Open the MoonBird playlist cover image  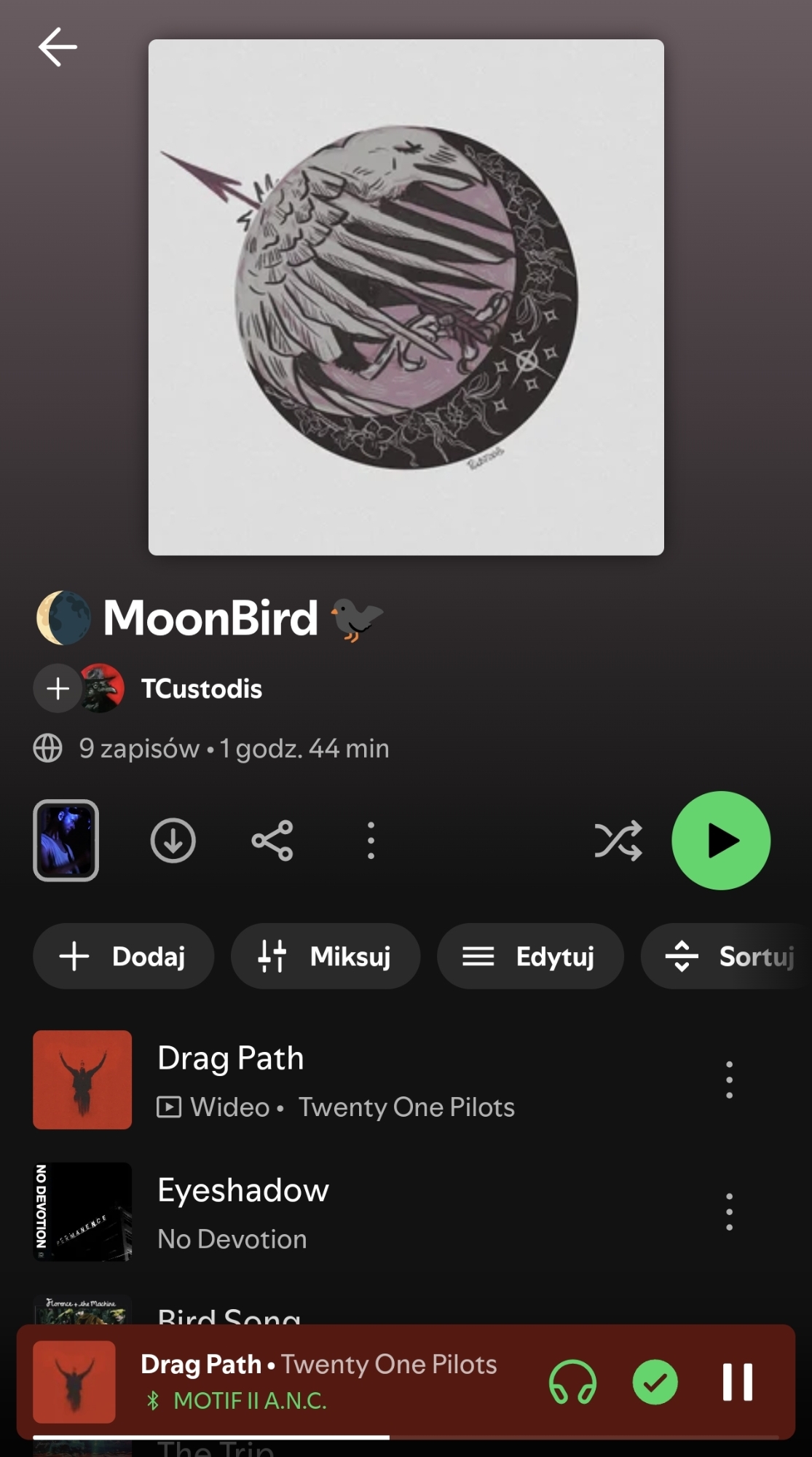pos(406,297)
